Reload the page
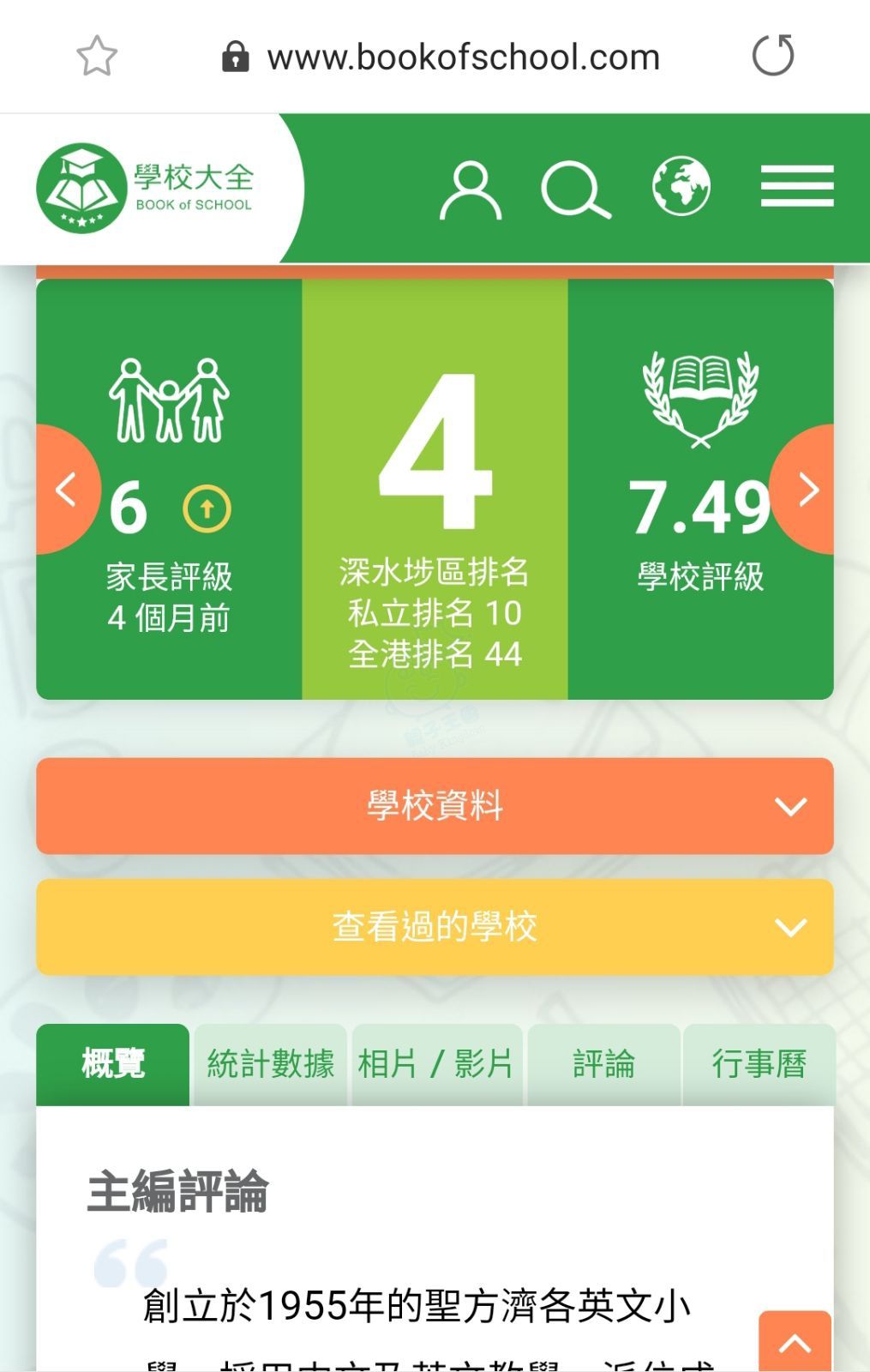 [x=772, y=56]
